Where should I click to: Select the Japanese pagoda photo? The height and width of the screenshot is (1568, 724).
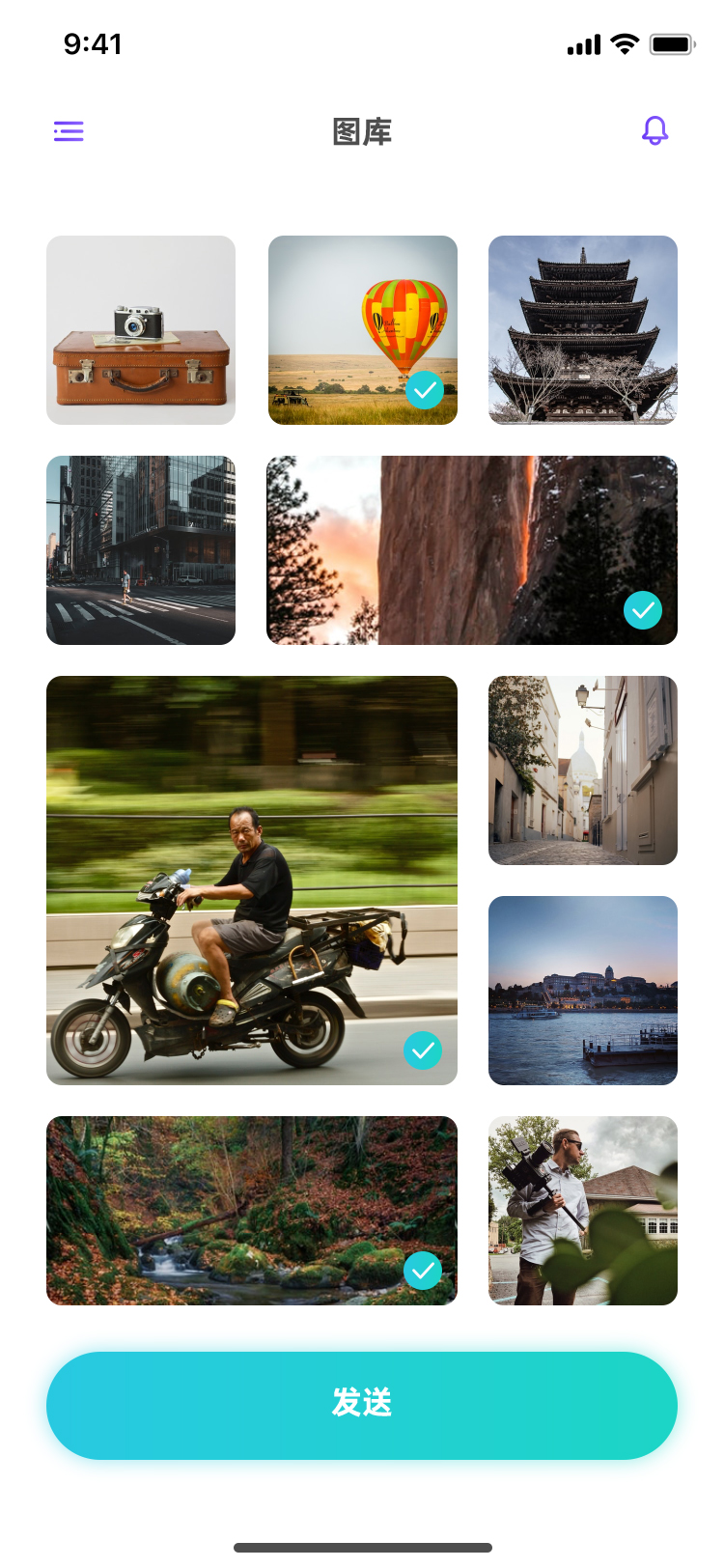click(583, 330)
